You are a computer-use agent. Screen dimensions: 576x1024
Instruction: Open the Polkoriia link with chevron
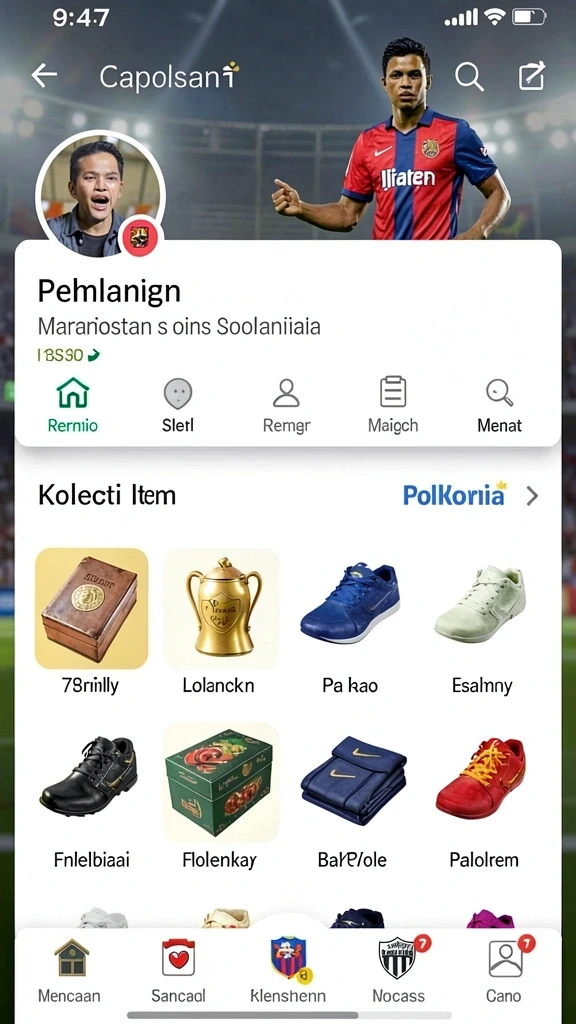click(470, 496)
